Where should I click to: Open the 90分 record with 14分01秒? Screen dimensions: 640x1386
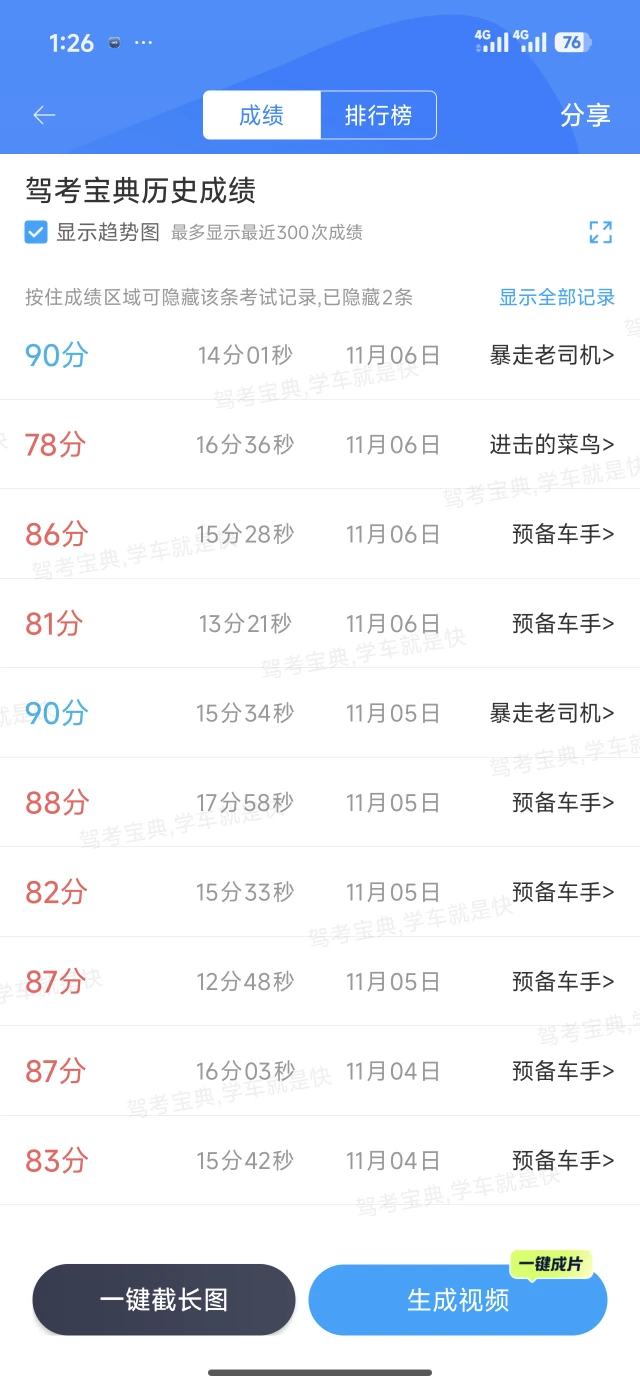(320, 355)
